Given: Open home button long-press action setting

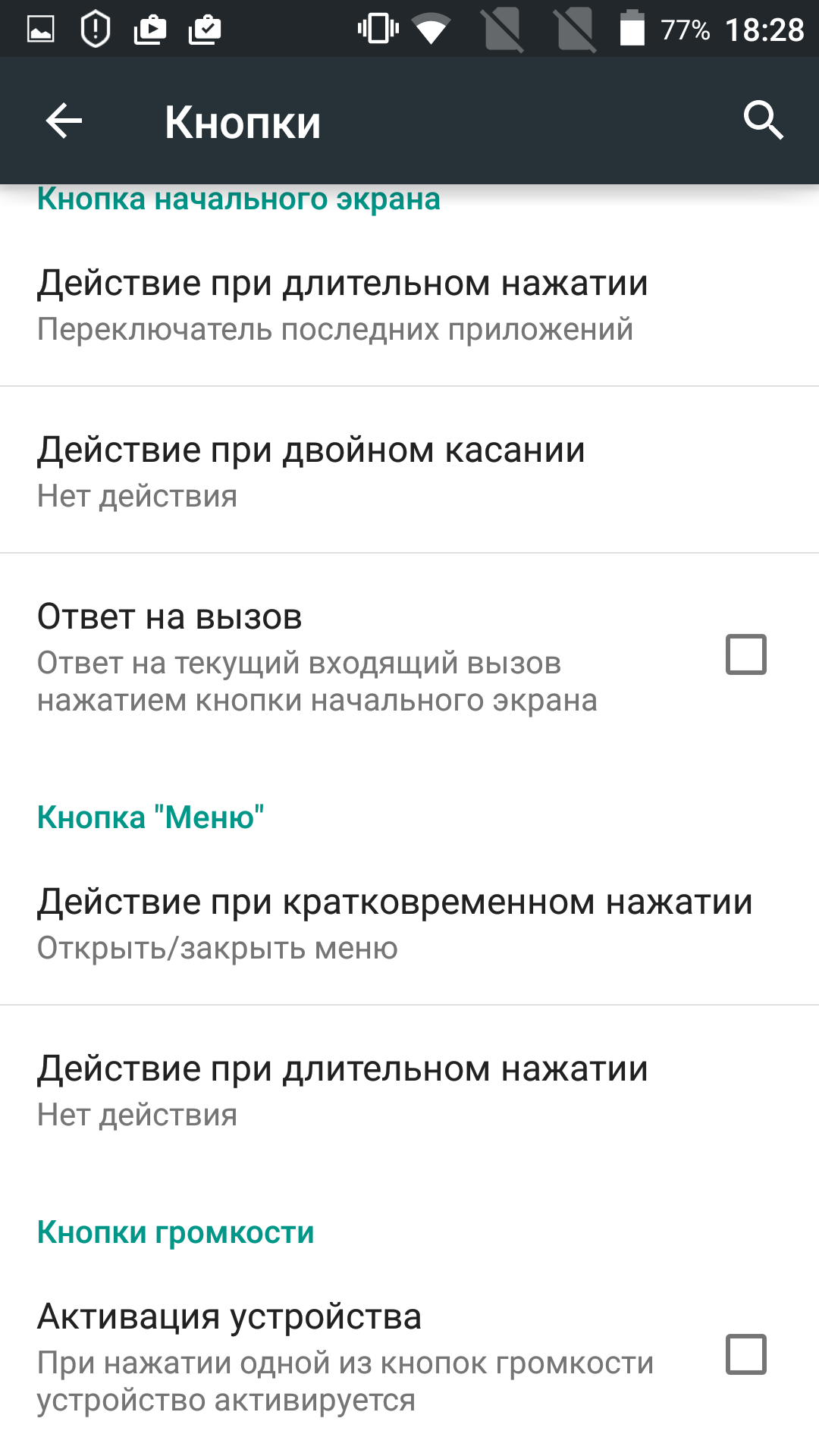Looking at the screenshot, I should pyautogui.click(x=409, y=303).
